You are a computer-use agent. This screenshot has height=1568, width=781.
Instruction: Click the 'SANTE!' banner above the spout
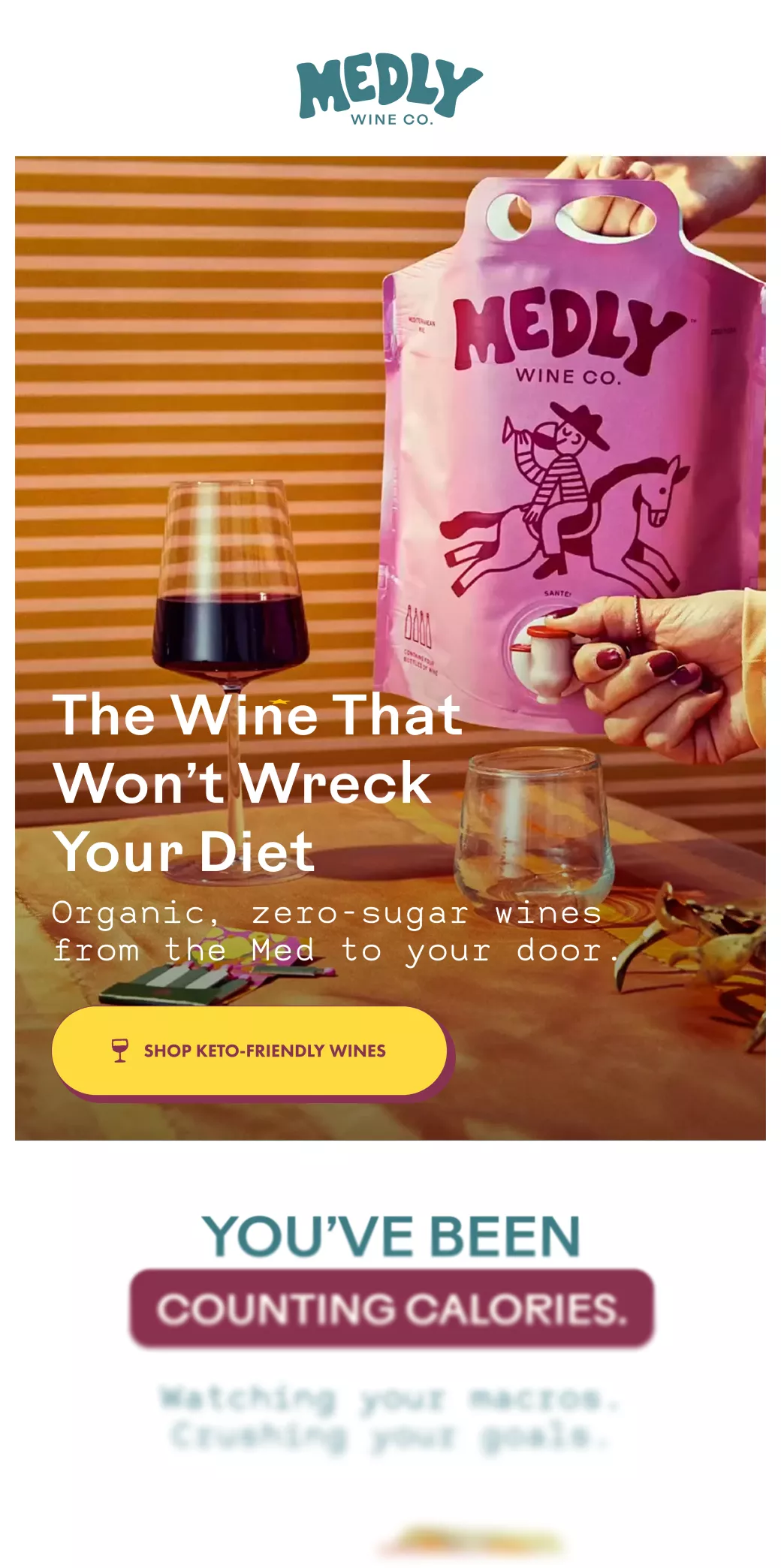coord(556,593)
